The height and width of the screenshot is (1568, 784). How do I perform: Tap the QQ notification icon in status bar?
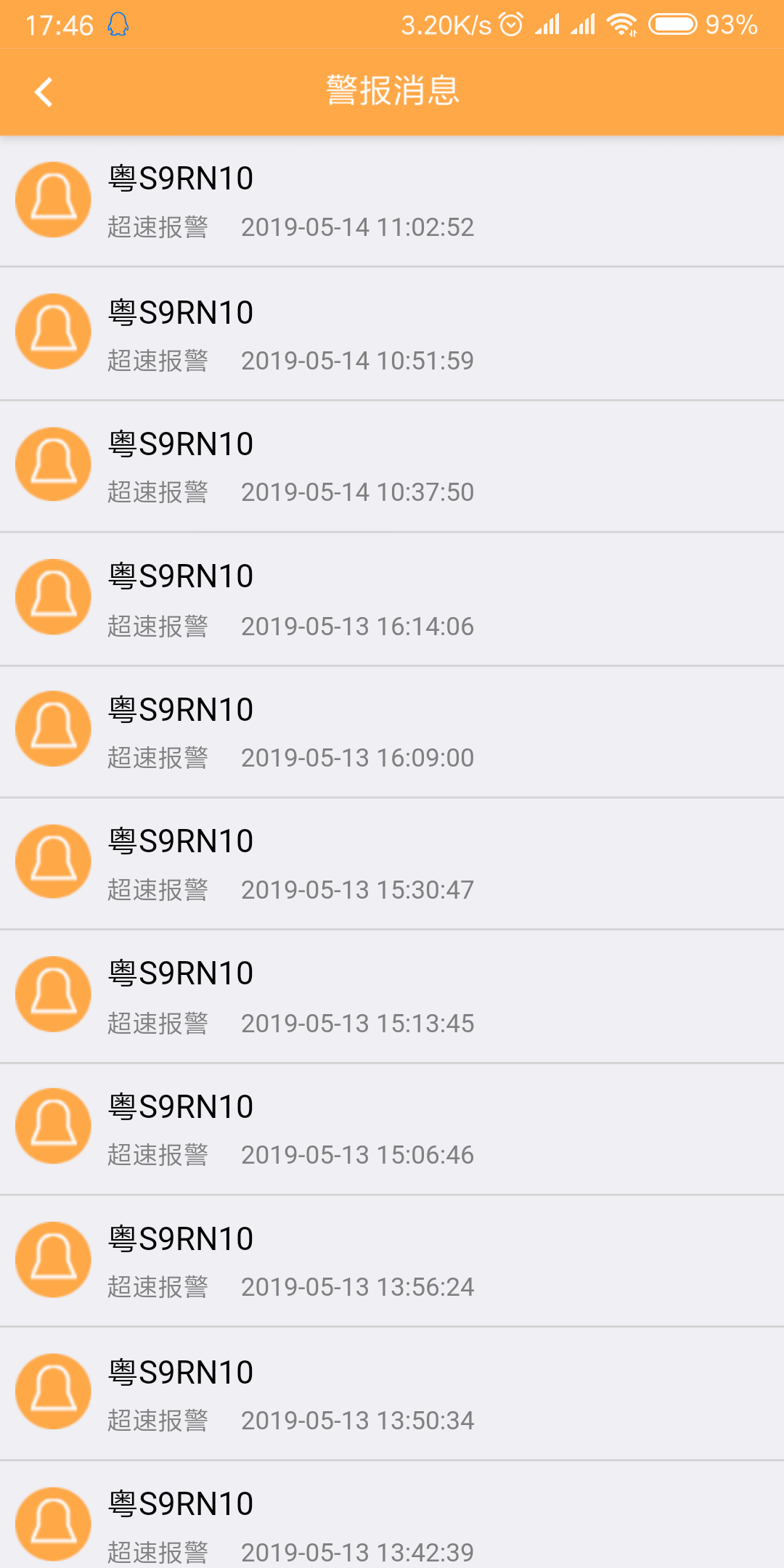point(118,24)
